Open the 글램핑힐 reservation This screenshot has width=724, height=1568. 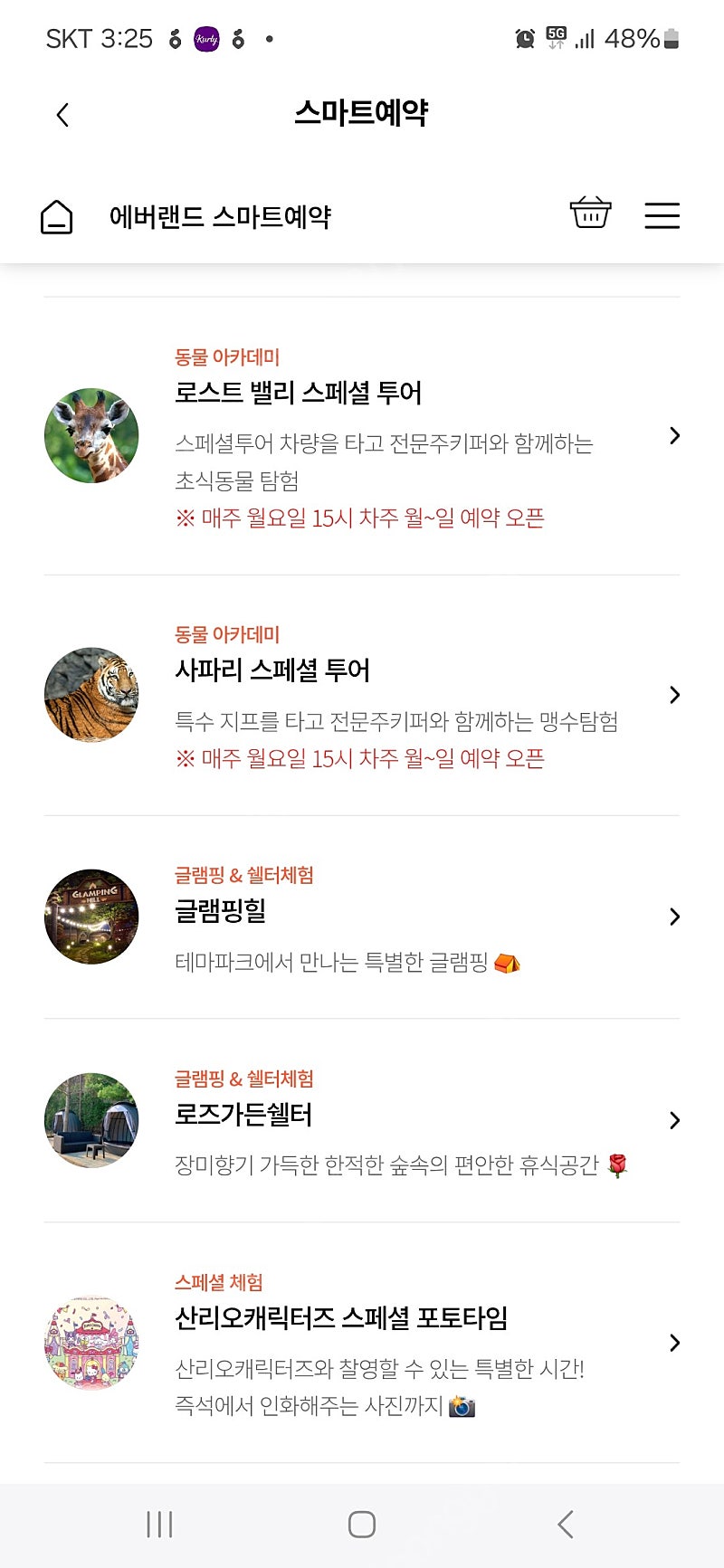click(x=362, y=917)
